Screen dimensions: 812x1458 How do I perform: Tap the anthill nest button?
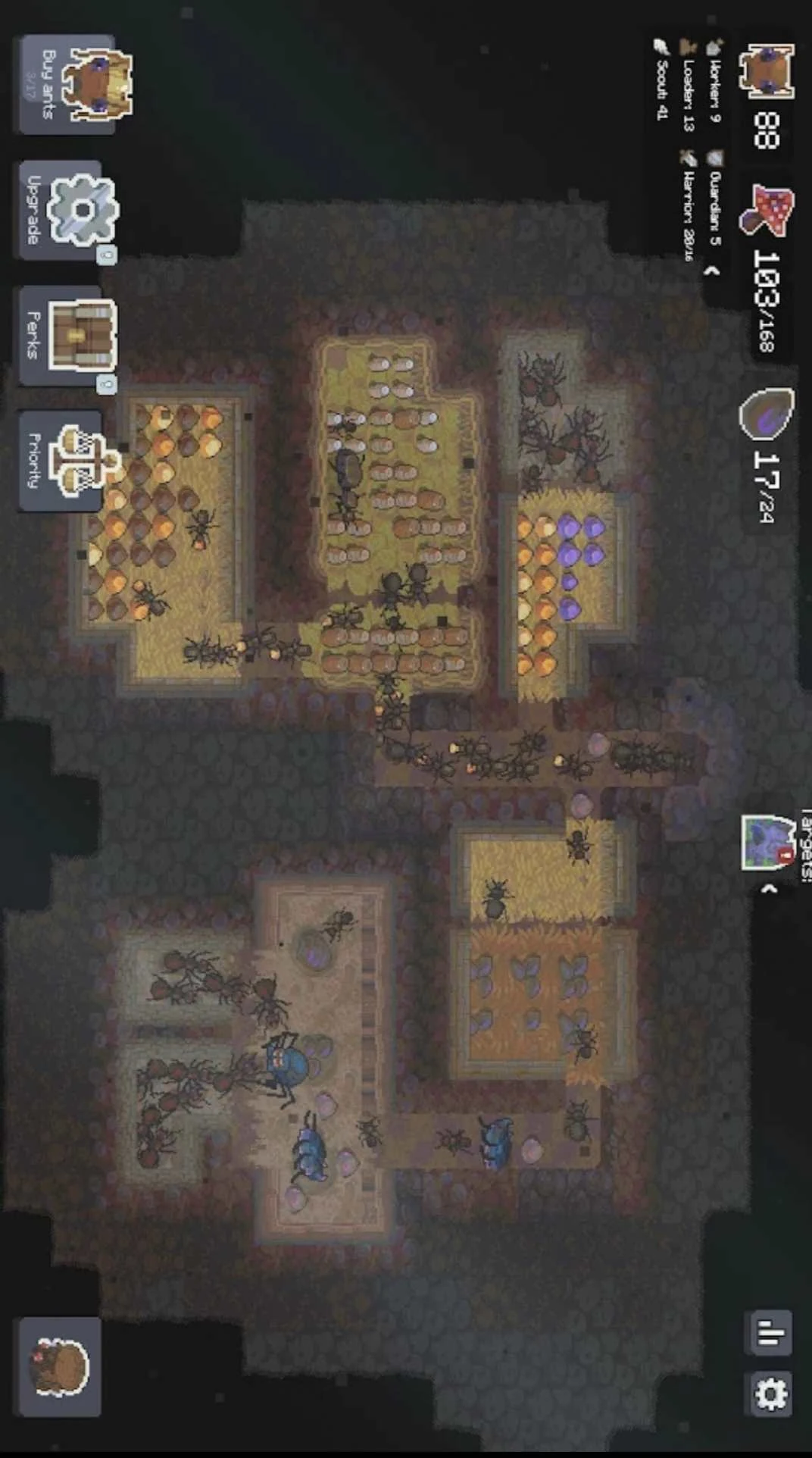(x=60, y=1367)
